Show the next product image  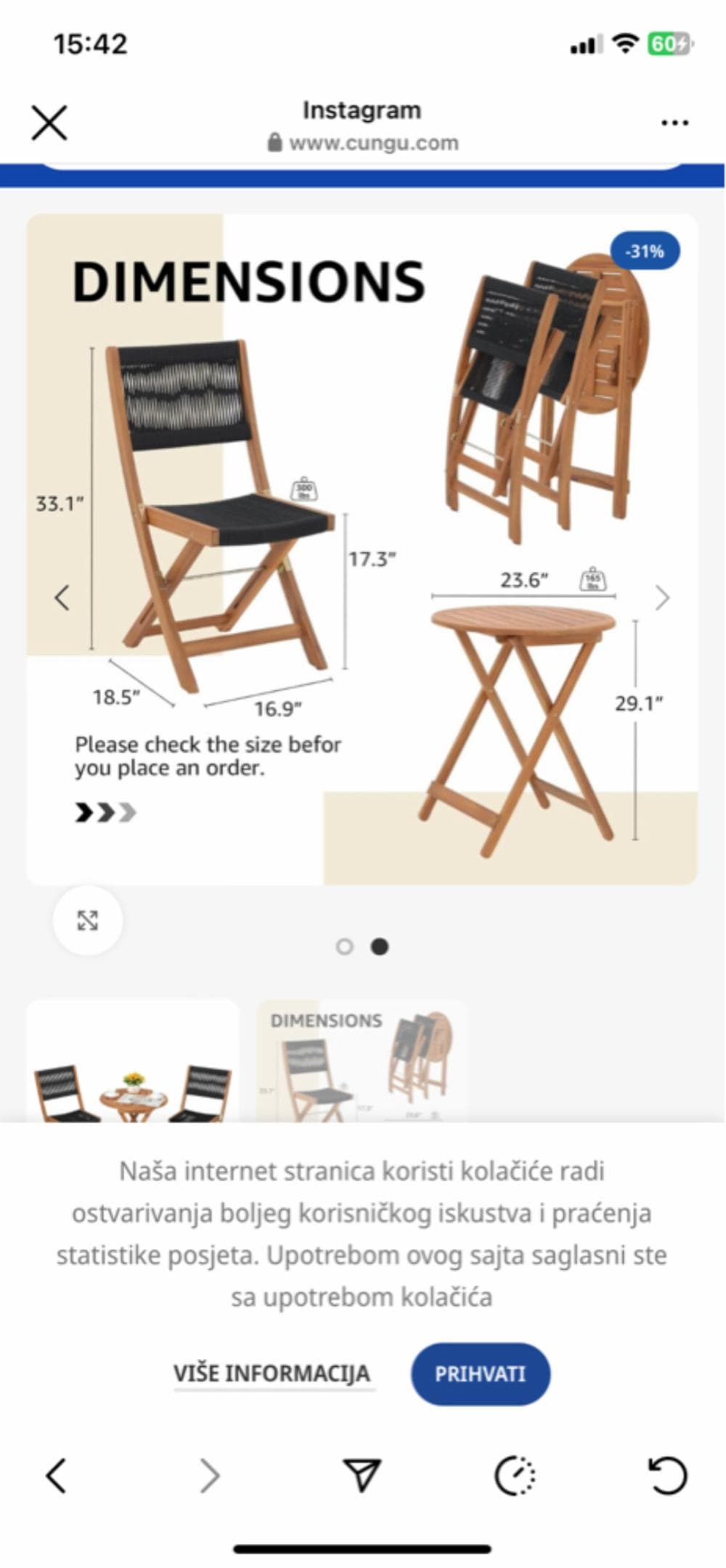pyautogui.click(x=661, y=597)
